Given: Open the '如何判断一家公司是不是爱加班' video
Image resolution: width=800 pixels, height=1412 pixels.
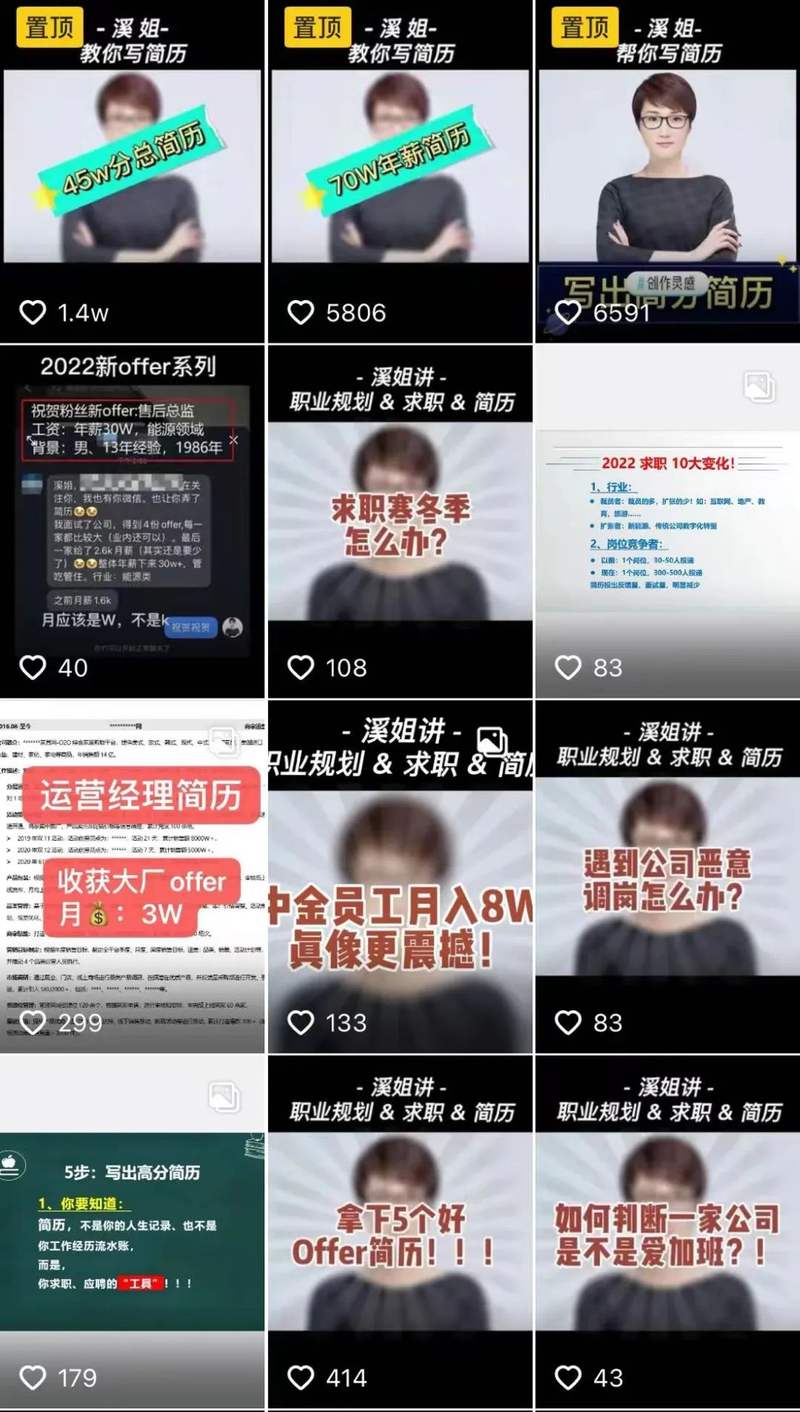Looking at the screenshot, I should pyautogui.click(x=667, y=1230).
